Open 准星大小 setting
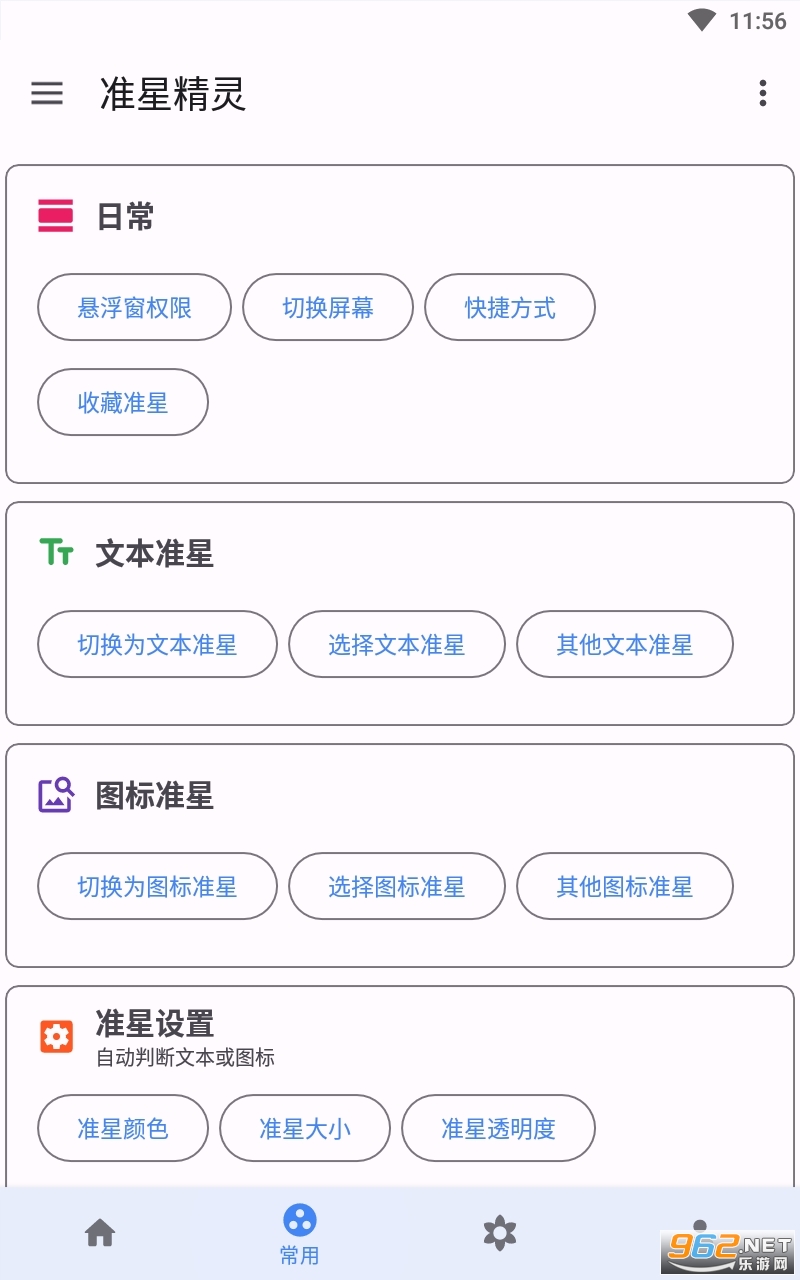Image resolution: width=800 pixels, height=1280 pixels. [x=305, y=1128]
